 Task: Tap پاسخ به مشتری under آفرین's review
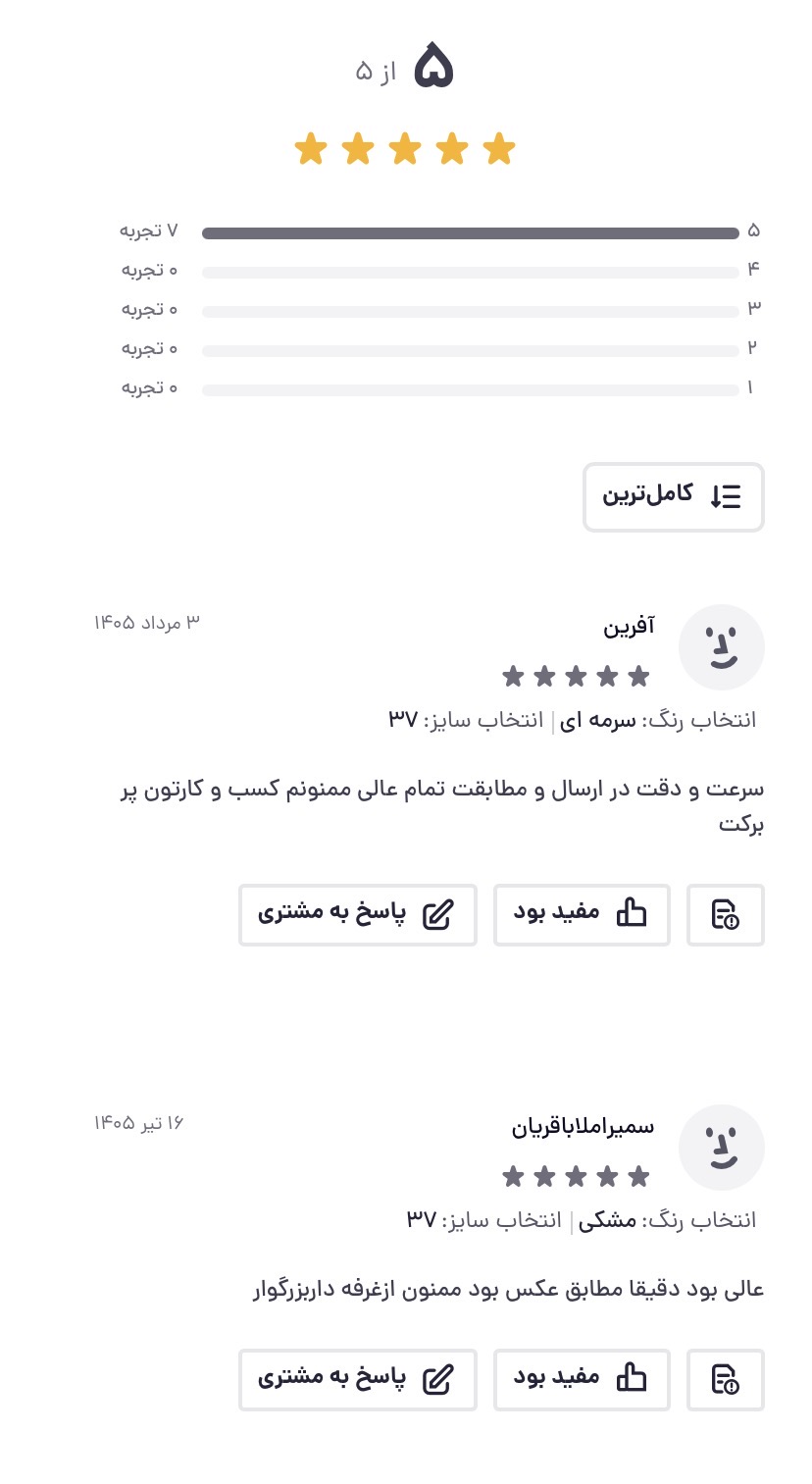tap(358, 915)
